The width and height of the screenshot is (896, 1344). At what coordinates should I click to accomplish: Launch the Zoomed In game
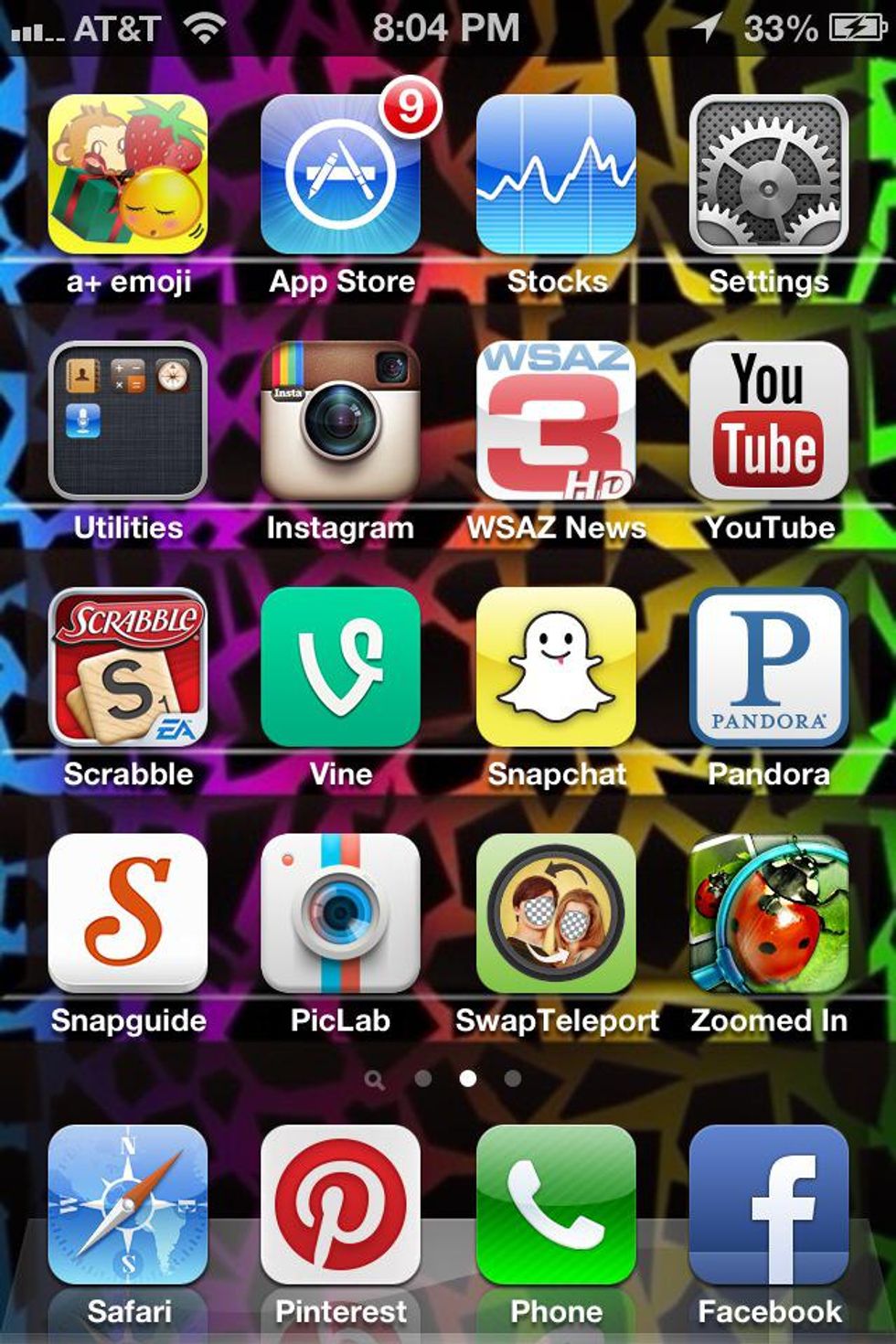[769, 912]
